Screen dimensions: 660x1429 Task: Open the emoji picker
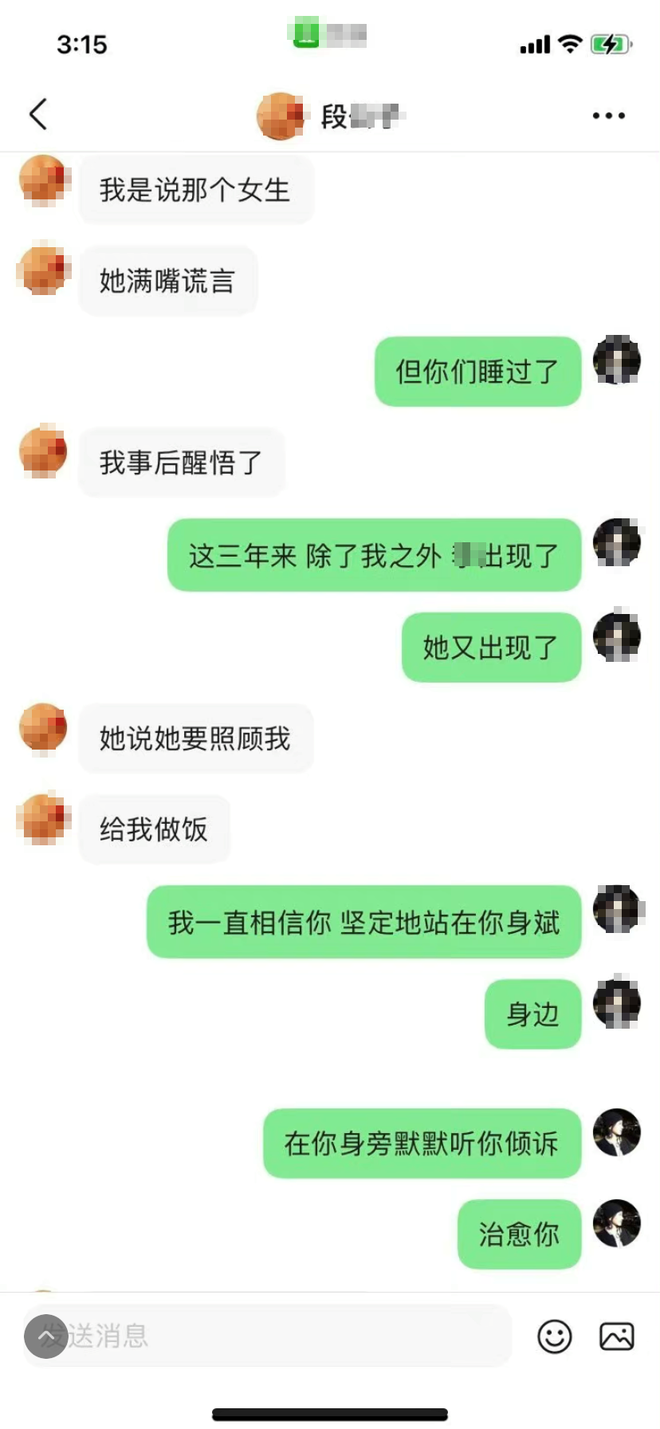pyautogui.click(x=555, y=1336)
